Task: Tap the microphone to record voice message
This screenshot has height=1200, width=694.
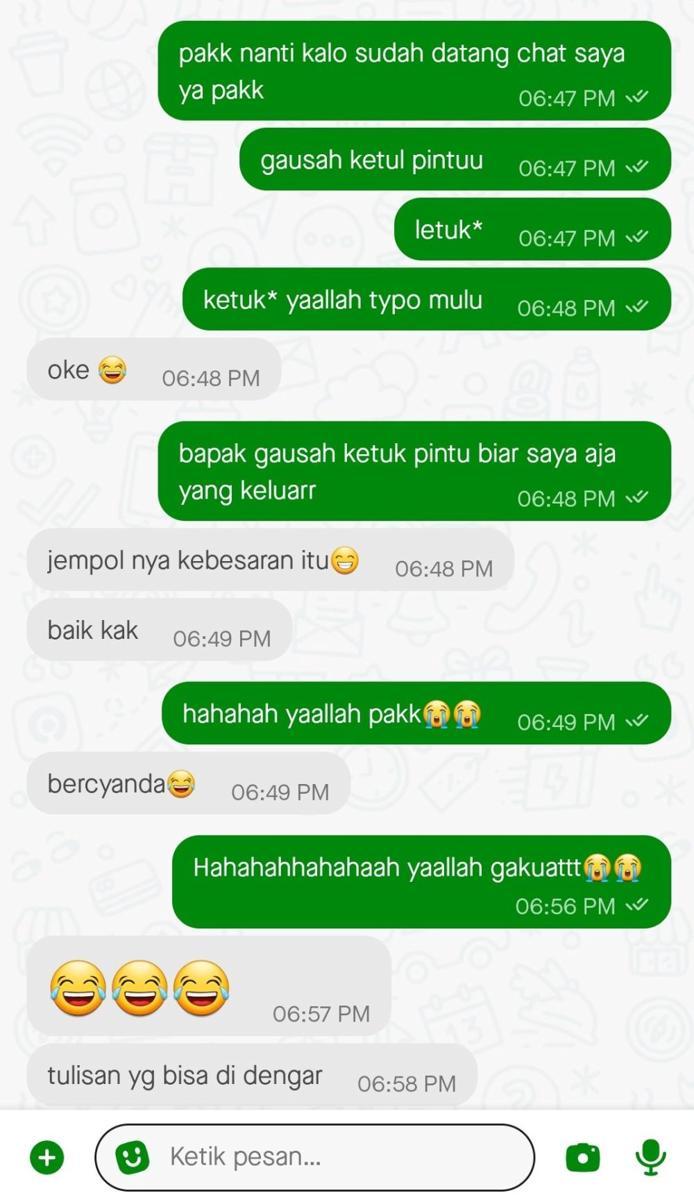Action: 651,1158
